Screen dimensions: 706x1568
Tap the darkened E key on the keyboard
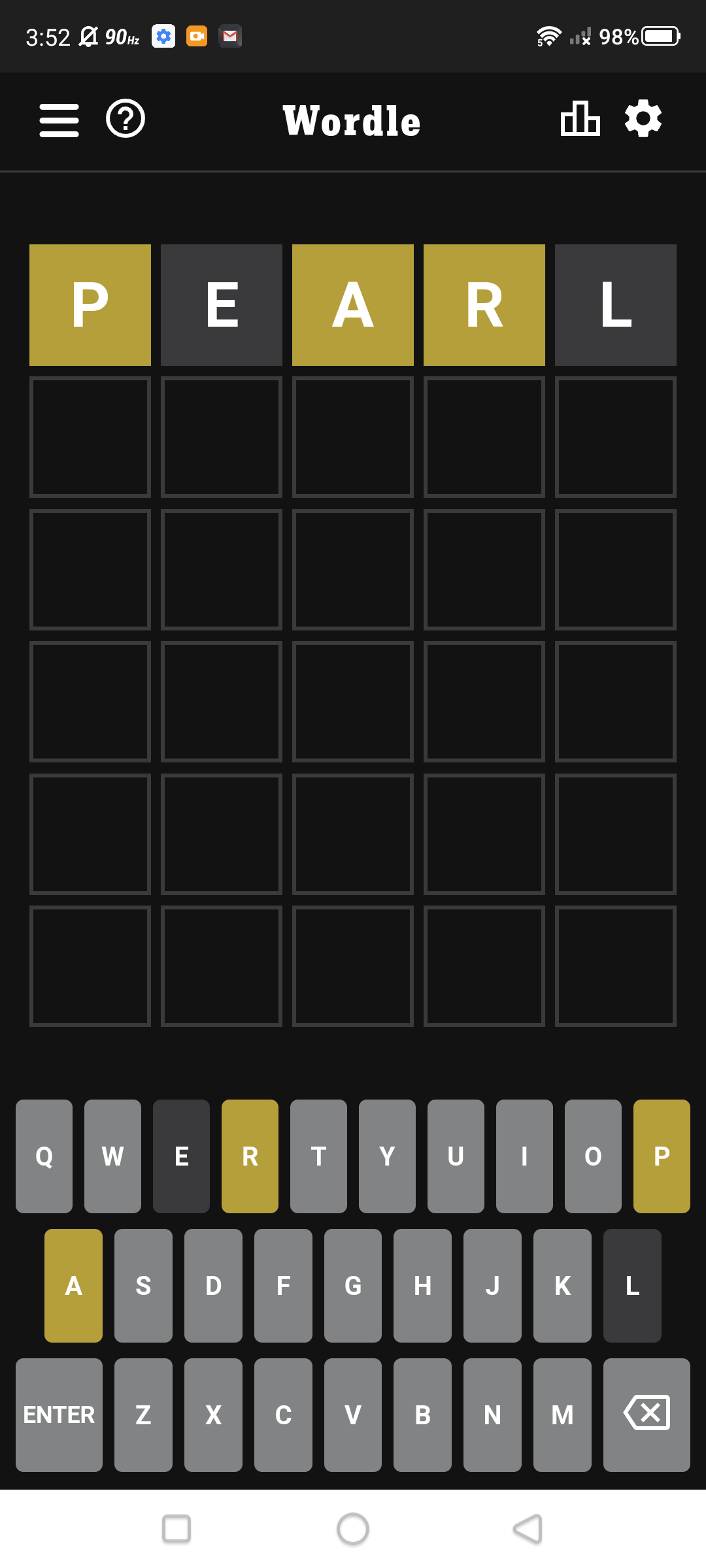click(181, 1156)
